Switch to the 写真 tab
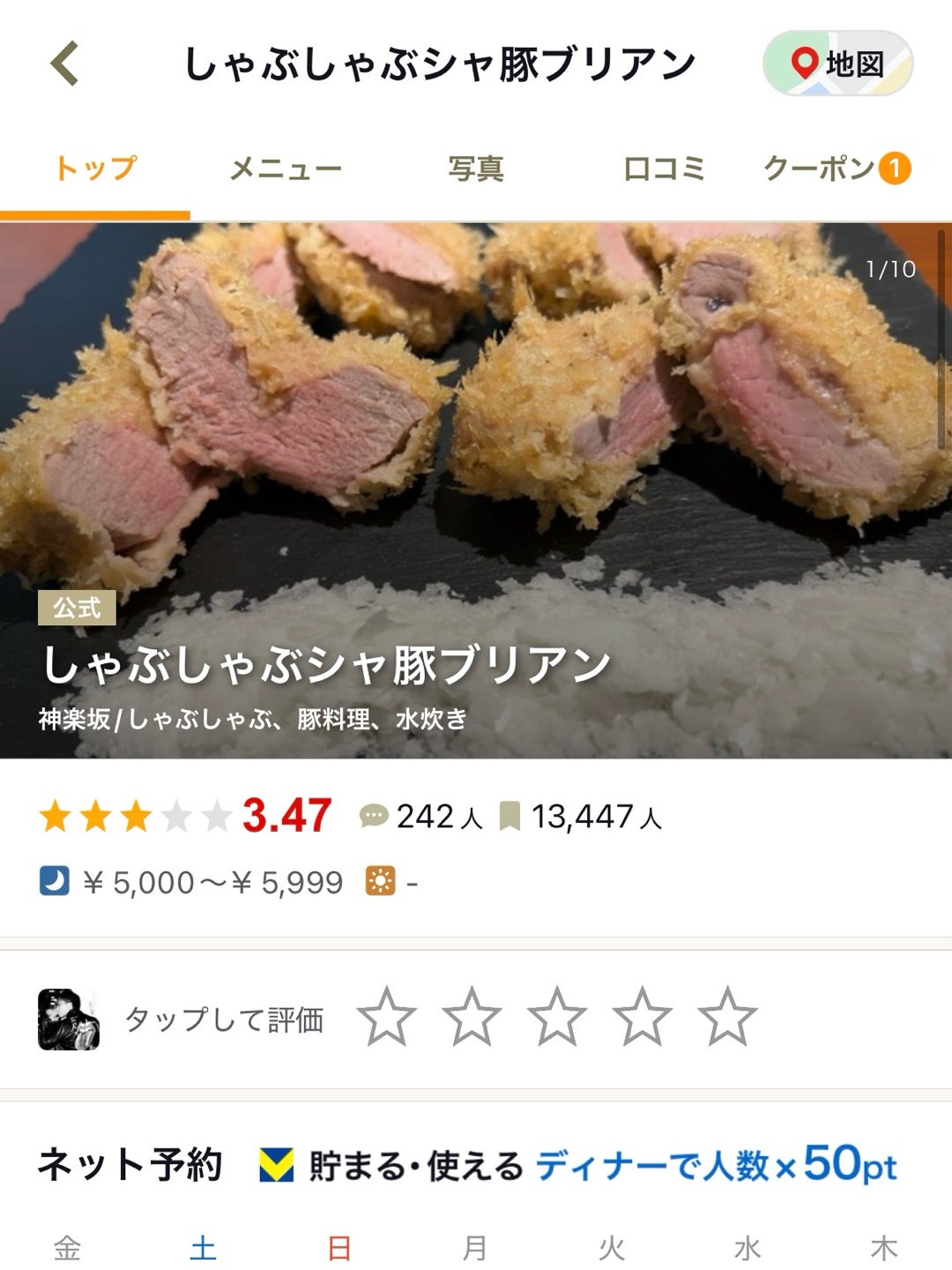This screenshot has width=952, height=1270. 475,168
